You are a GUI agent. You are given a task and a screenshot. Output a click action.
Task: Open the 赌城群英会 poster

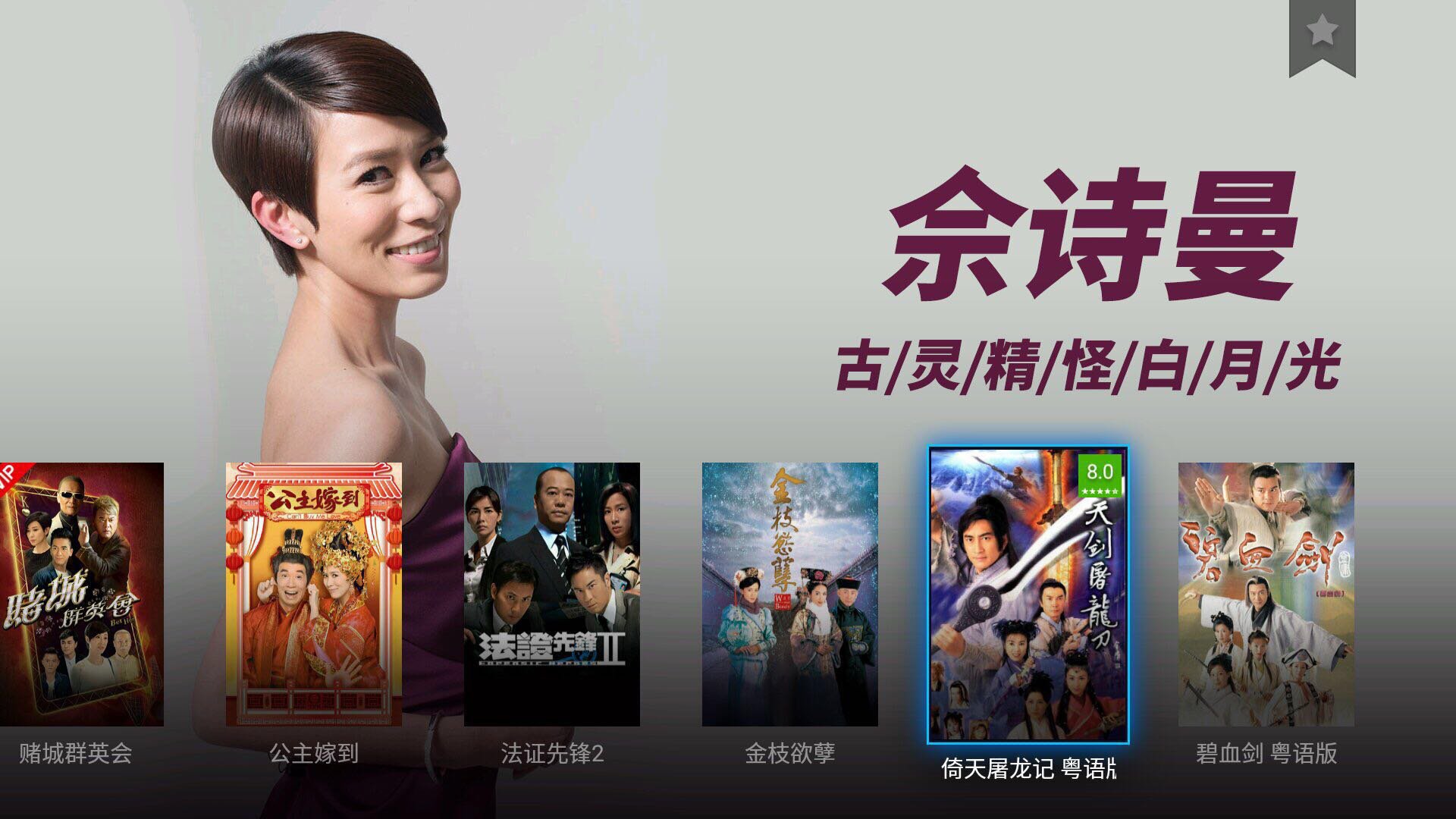[81, 594]
